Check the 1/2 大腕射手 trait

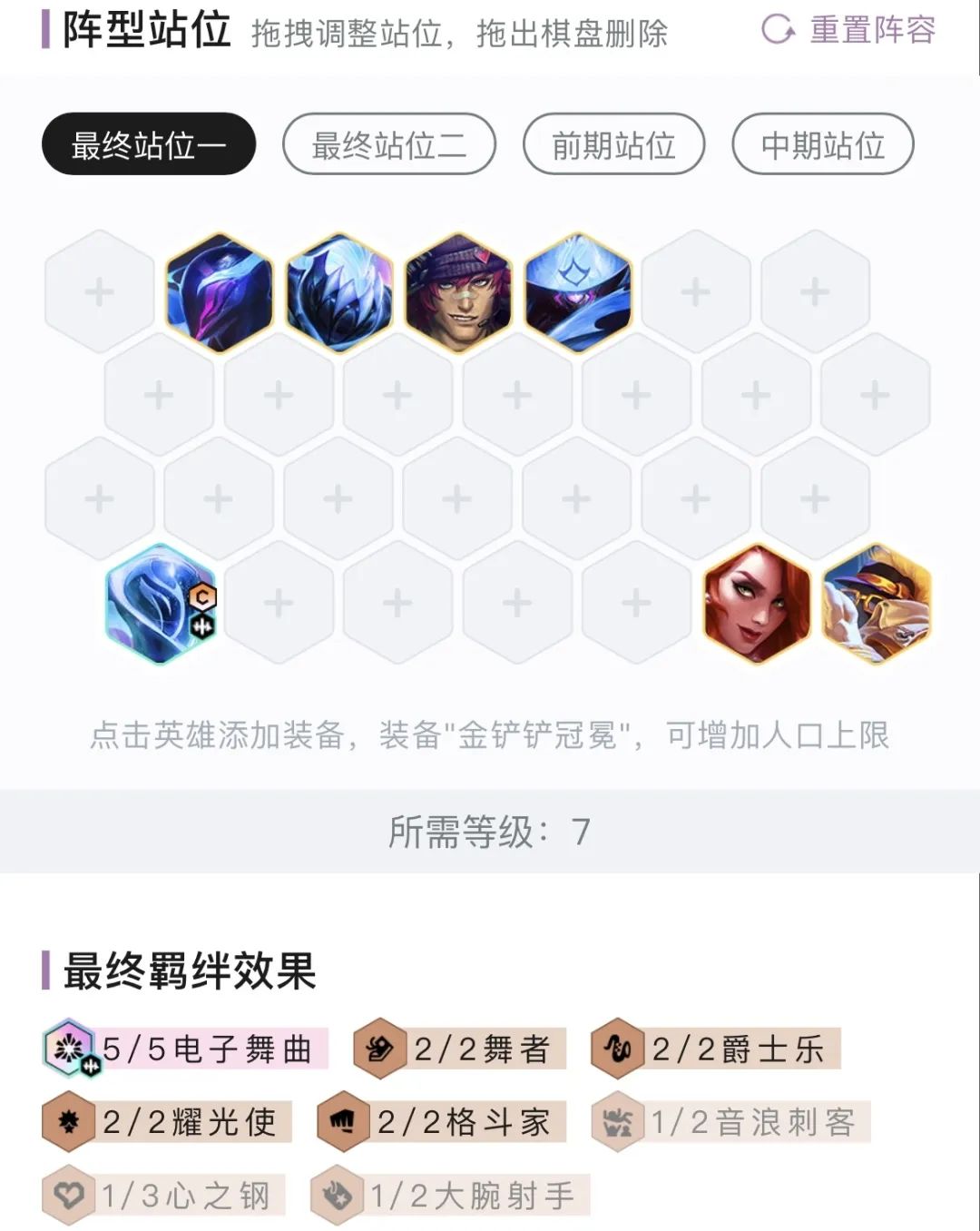(451, 1196)
